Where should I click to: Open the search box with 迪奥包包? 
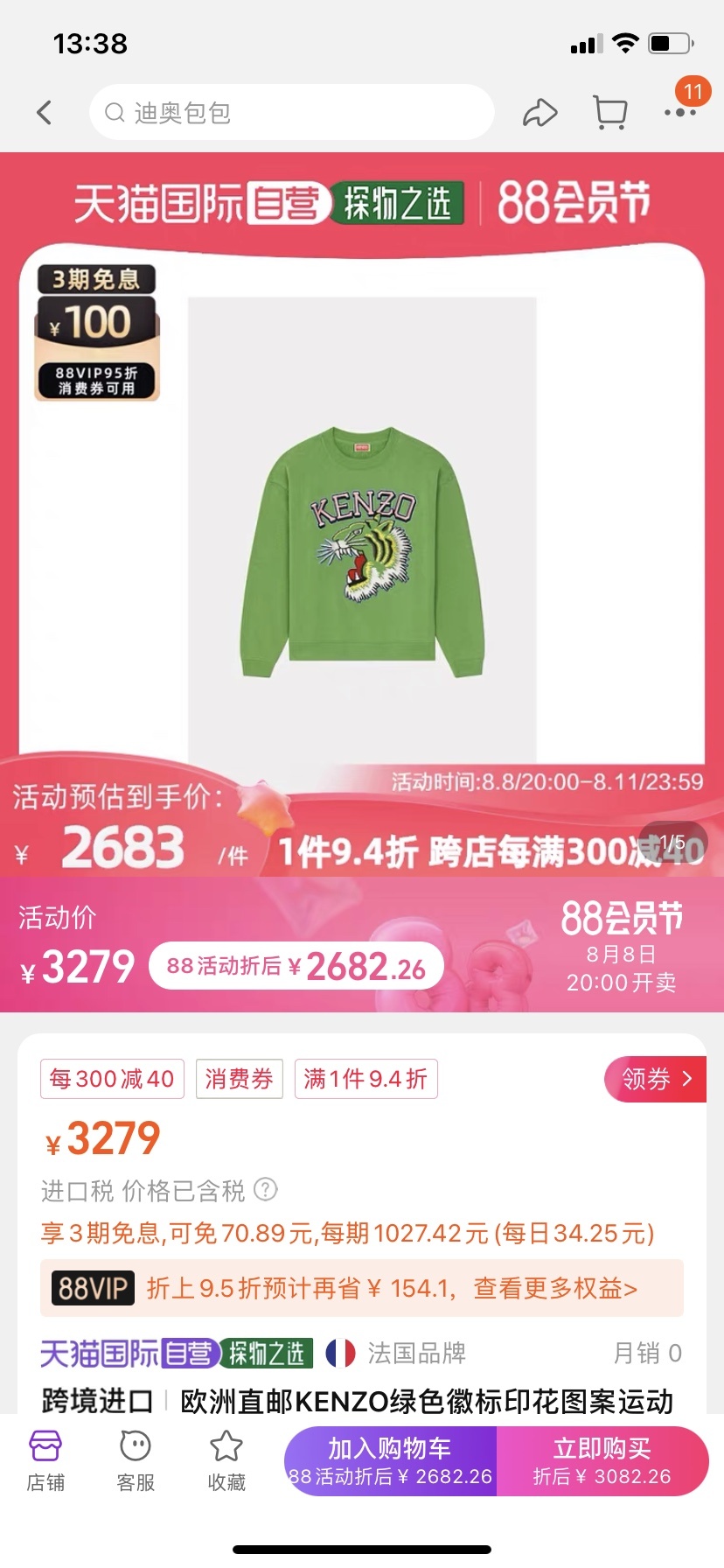coord(292,112)
